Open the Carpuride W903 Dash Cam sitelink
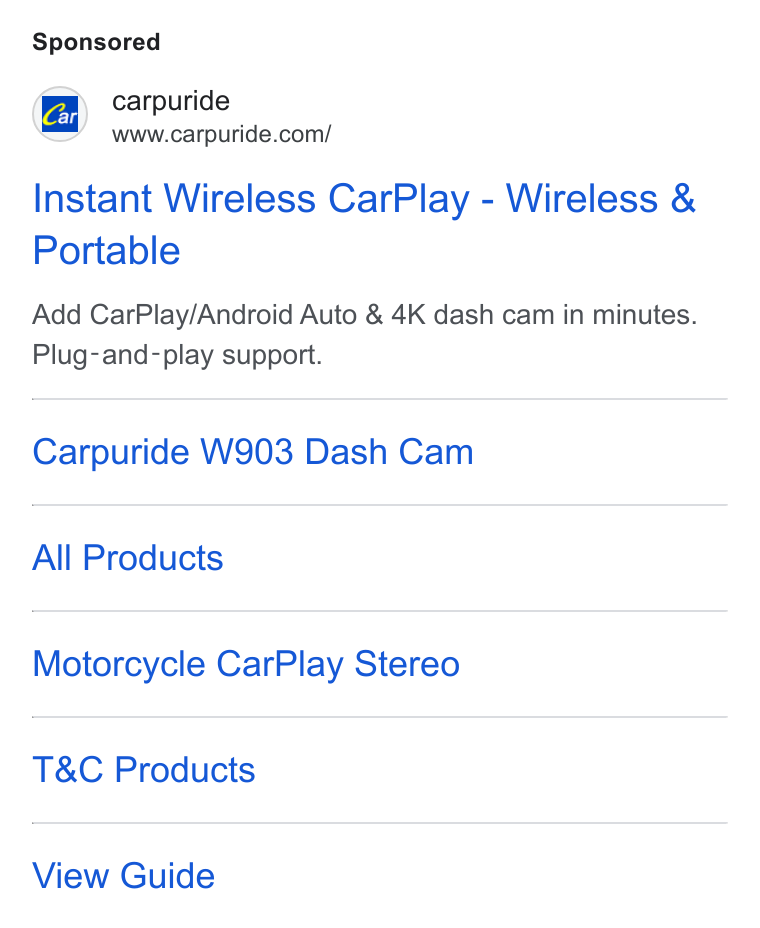 tap(253, 452)
